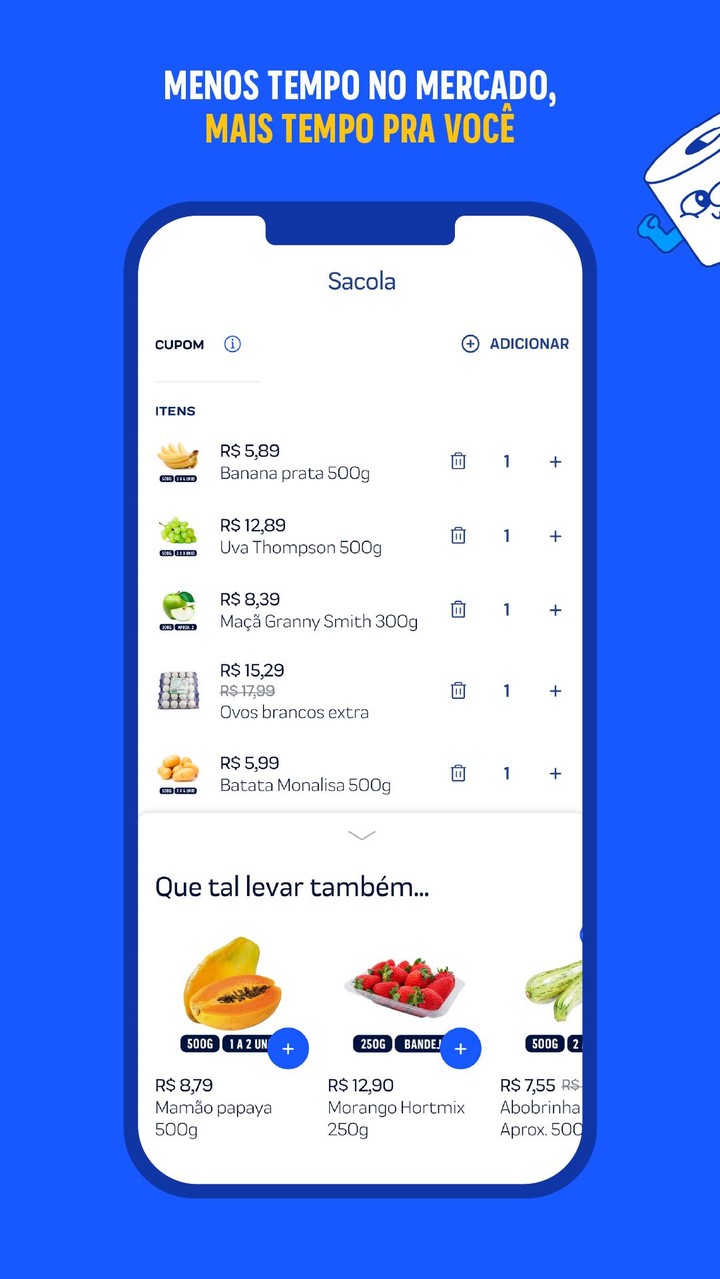Increase Uva Thompson quantity
This screenshot has width=720, height=1279.
(555, 535)
